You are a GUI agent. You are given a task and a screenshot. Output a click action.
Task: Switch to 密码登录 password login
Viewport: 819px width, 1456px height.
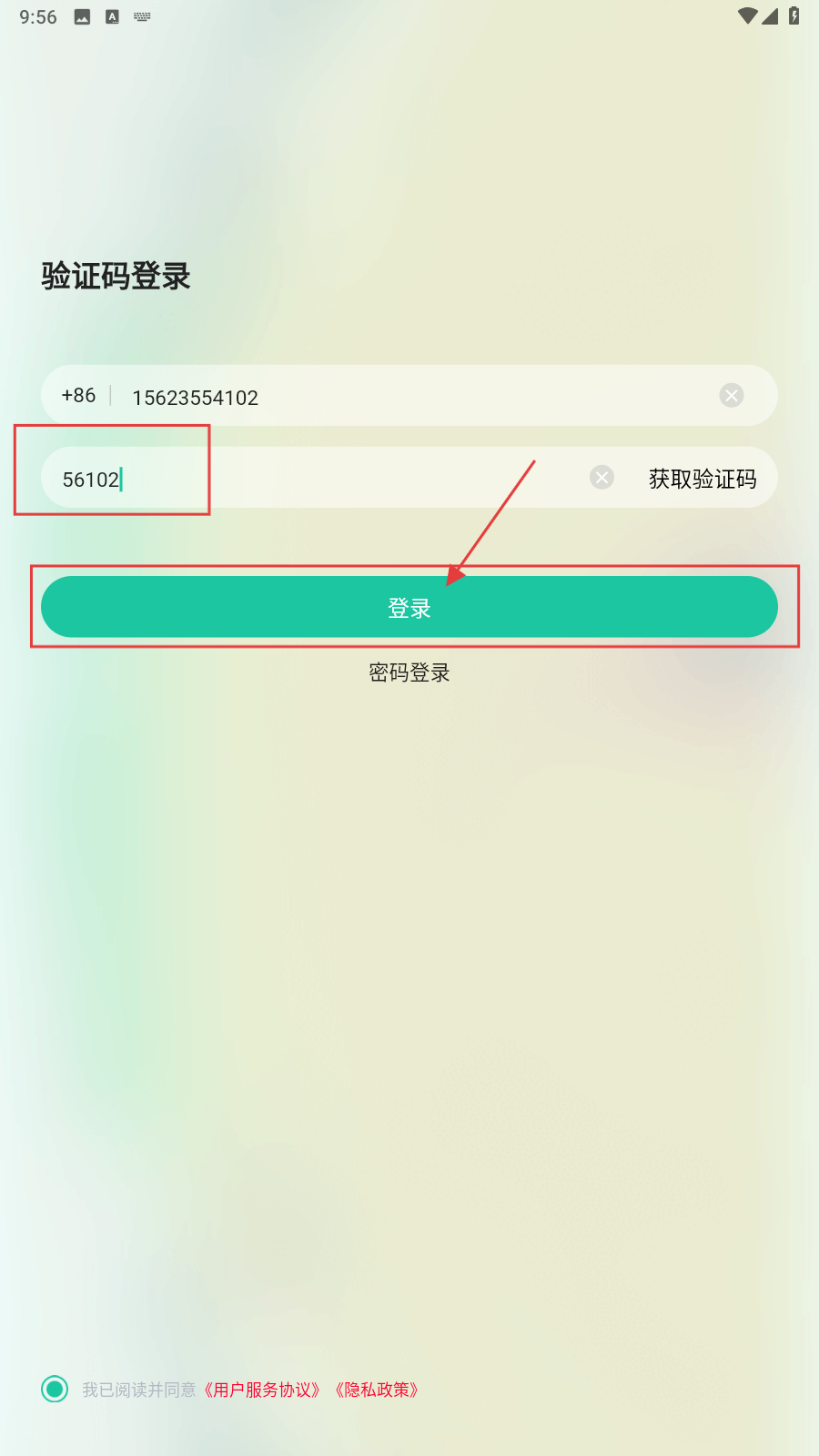pyautogui.click(x=409, y=672)
